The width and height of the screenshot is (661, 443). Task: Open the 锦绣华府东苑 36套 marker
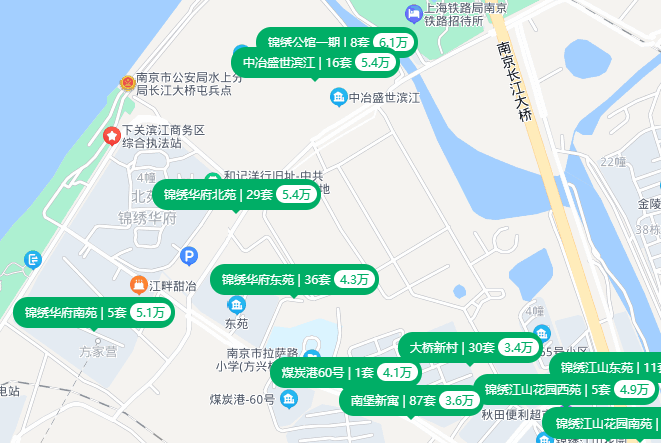coord(294,279)
